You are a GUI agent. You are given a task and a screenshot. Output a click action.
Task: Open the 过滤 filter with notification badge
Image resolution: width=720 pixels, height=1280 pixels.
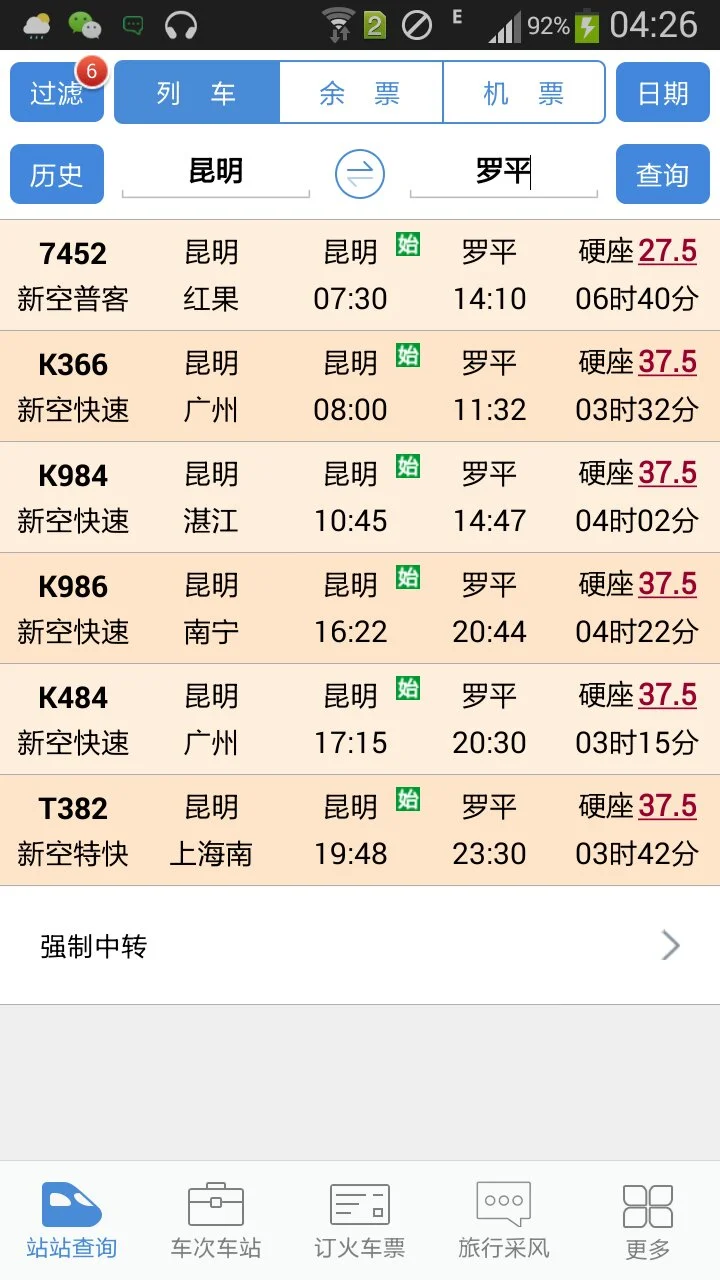(56, 91)
